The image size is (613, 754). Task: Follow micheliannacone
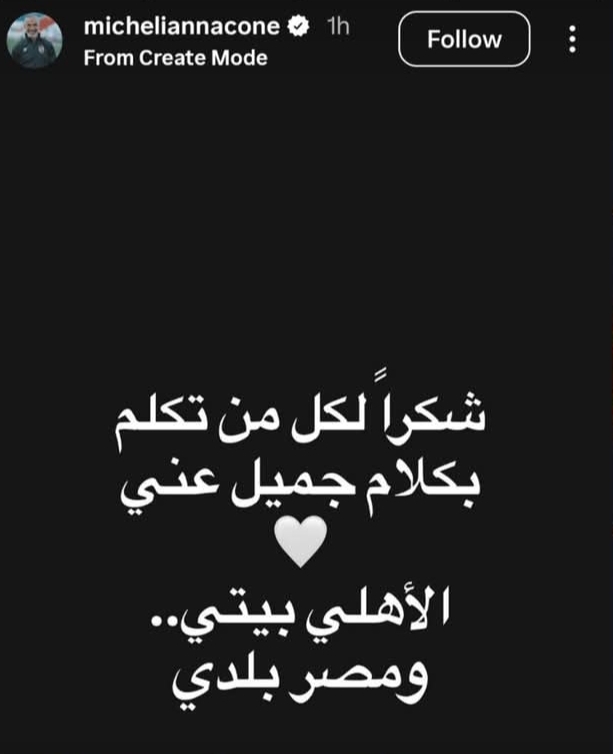tap(464, 40)
